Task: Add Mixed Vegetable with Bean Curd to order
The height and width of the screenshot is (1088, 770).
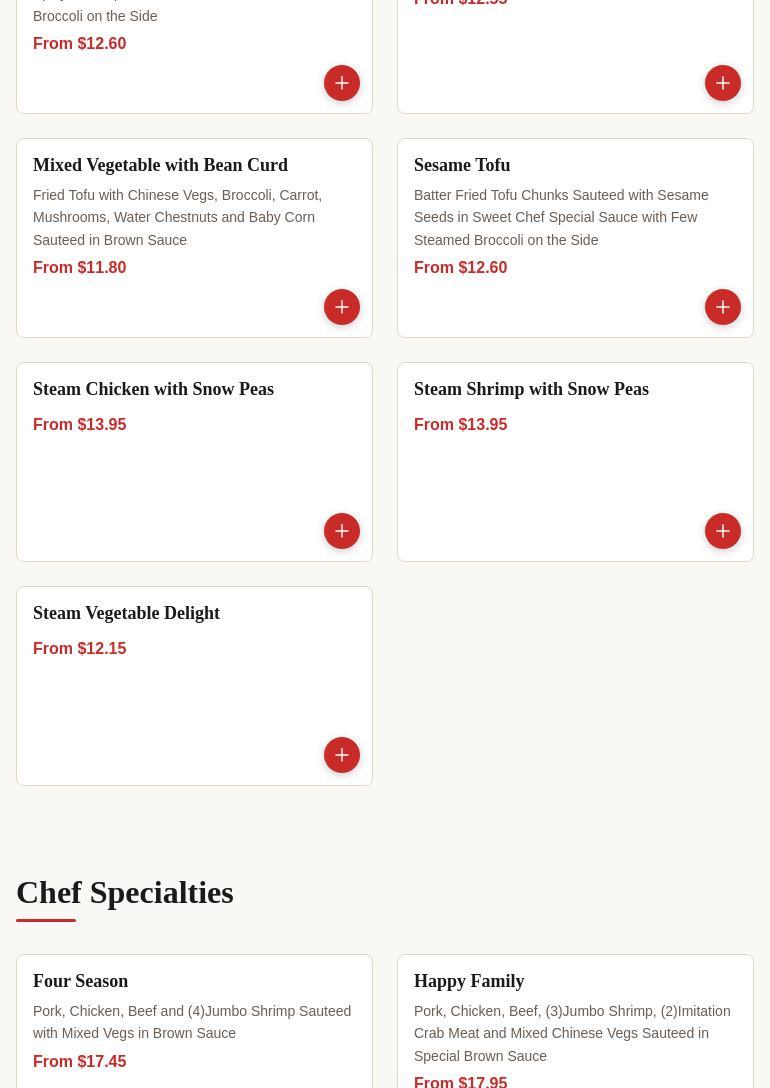Action: [342, 307]
